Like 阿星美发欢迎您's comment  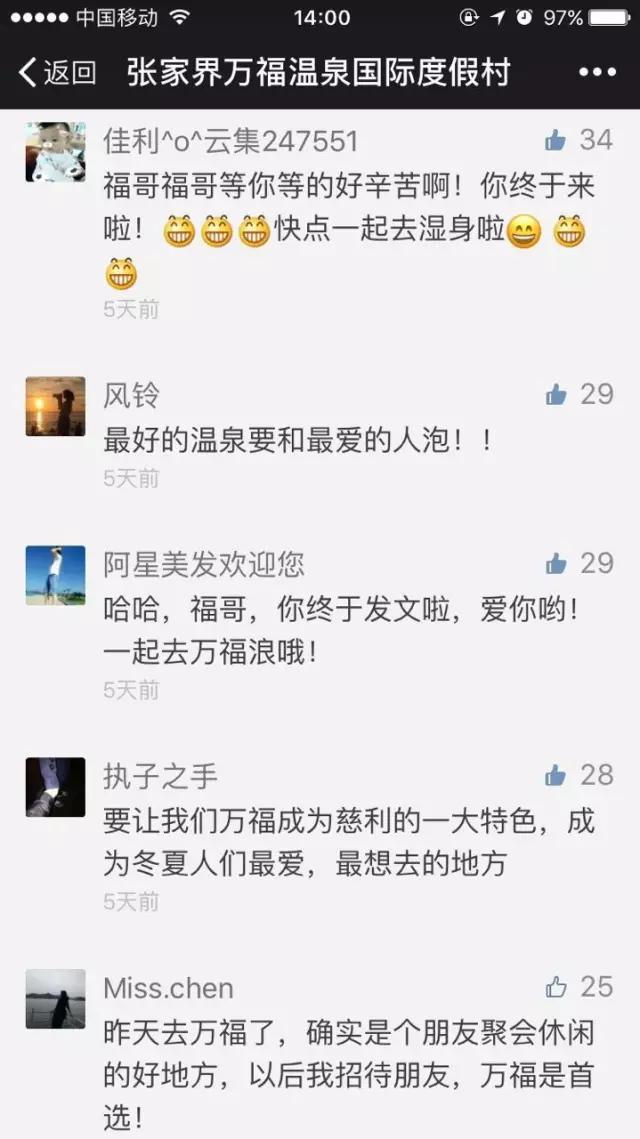556,563
